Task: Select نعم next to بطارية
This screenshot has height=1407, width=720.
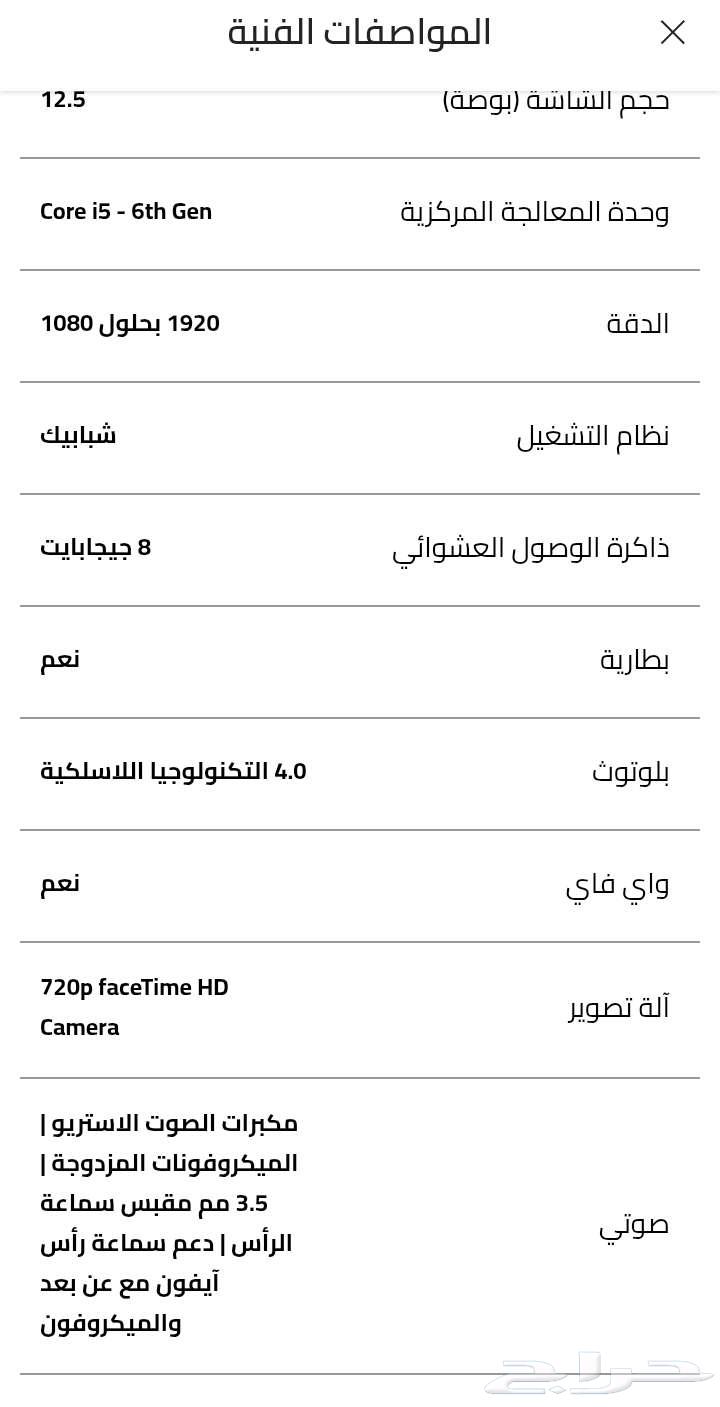Action: [x=59, y=659]
